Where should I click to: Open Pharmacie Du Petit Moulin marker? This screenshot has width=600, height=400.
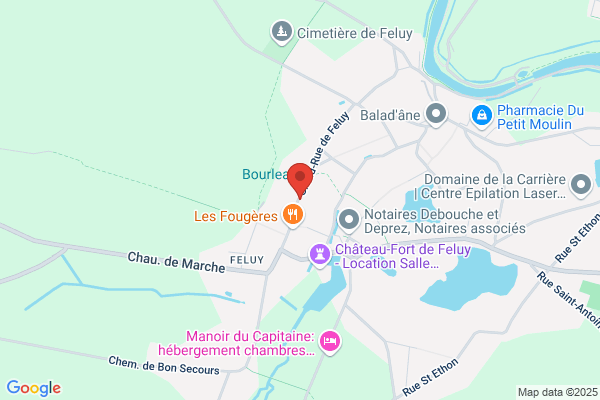pos(482,116)
